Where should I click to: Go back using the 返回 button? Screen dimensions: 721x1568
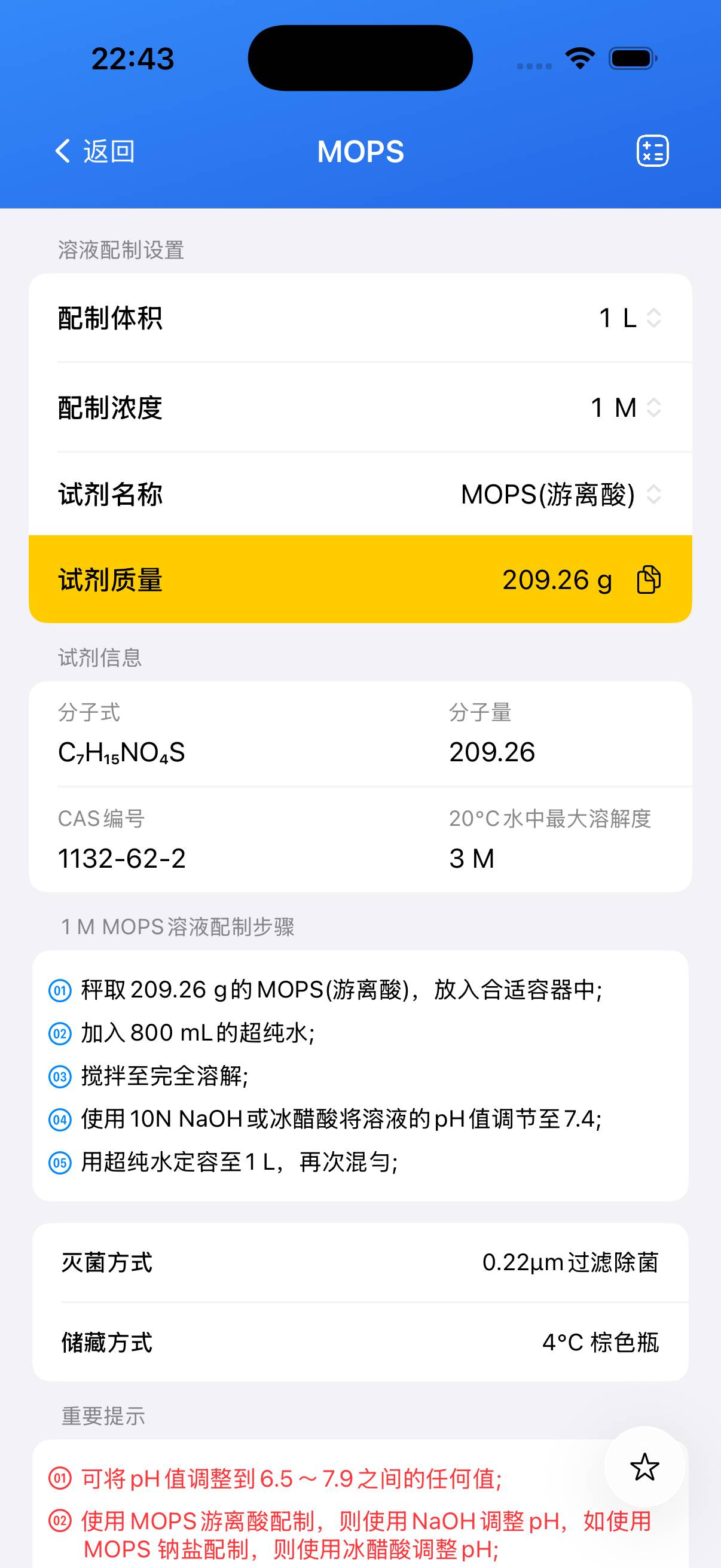[x=96, y=151]
